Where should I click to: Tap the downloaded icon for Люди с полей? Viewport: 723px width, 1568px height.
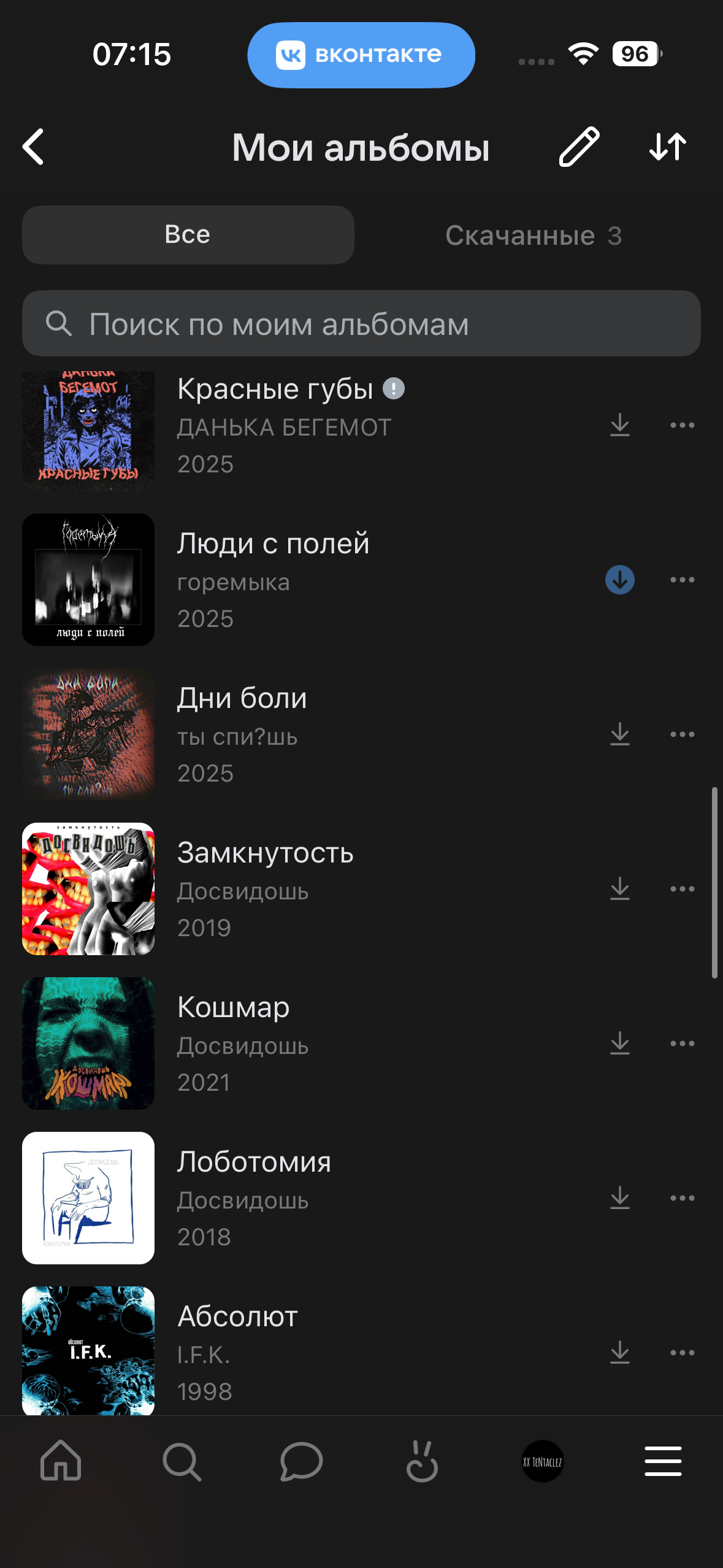tap(620, 580)
